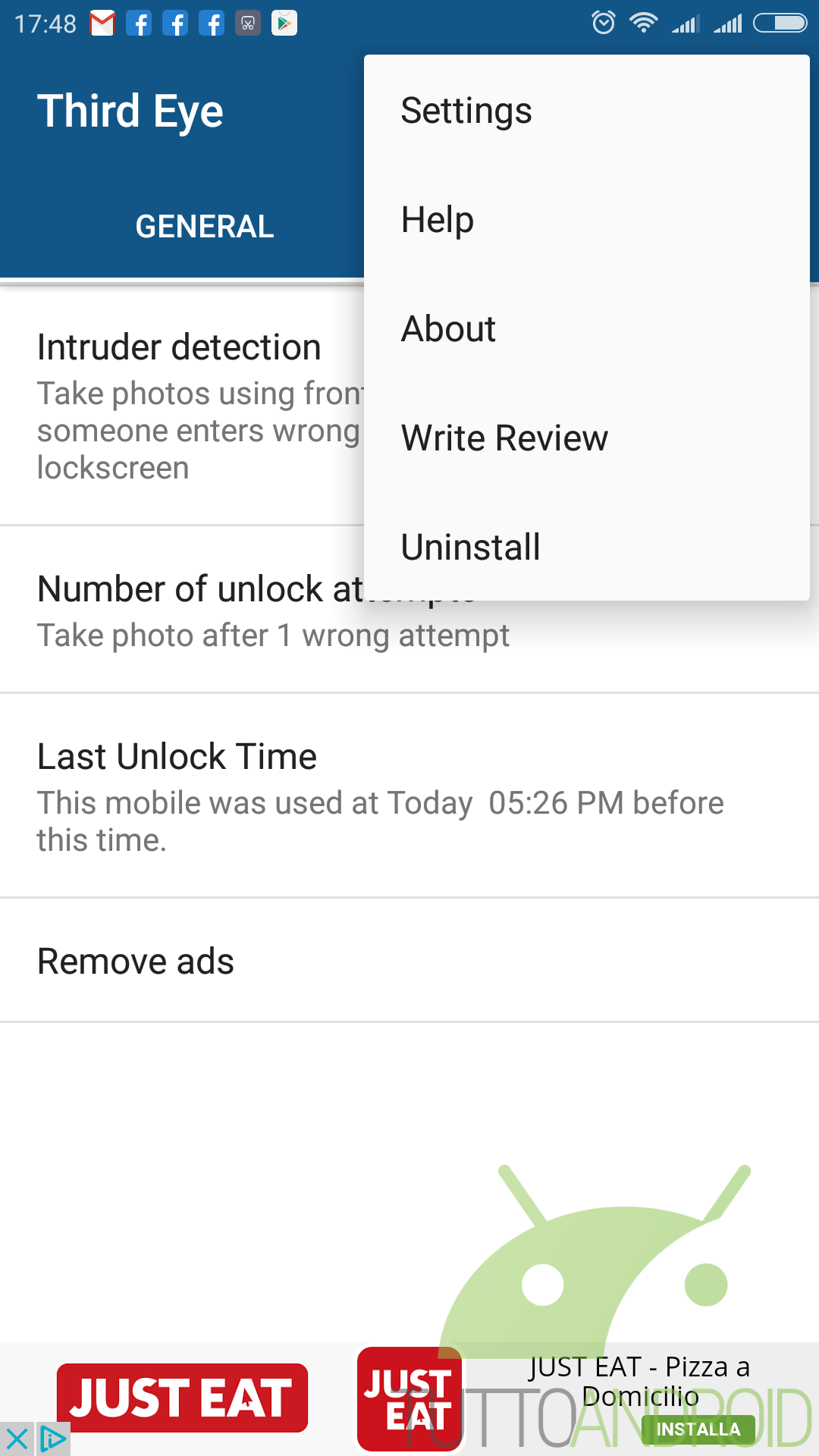Open the AdChoices info icon
The width and height of the screenshot is (819, 1456).
click(53, 1439)
